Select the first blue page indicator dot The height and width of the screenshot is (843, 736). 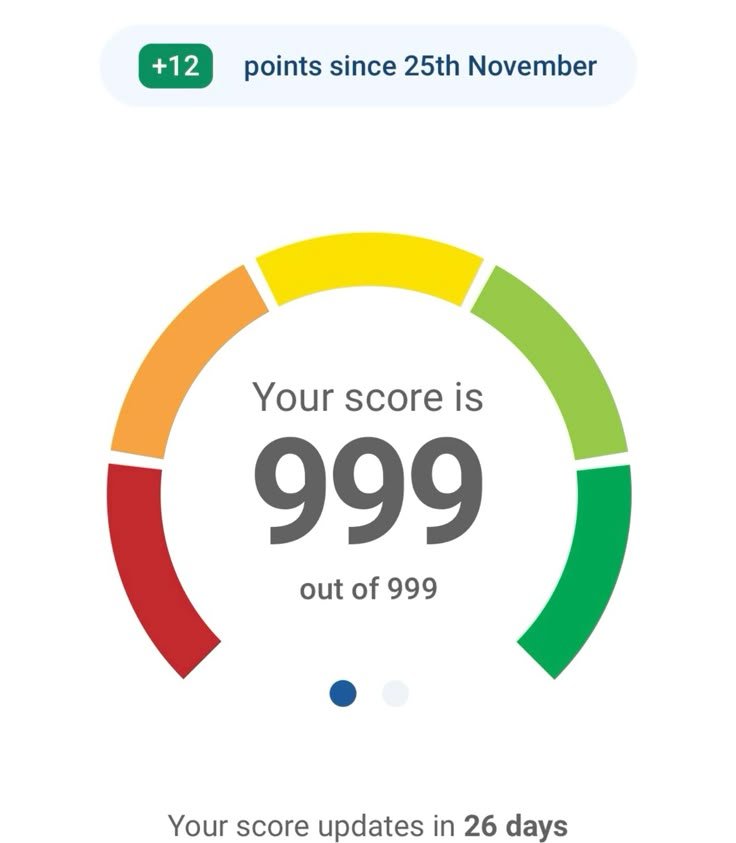[343, 693]
